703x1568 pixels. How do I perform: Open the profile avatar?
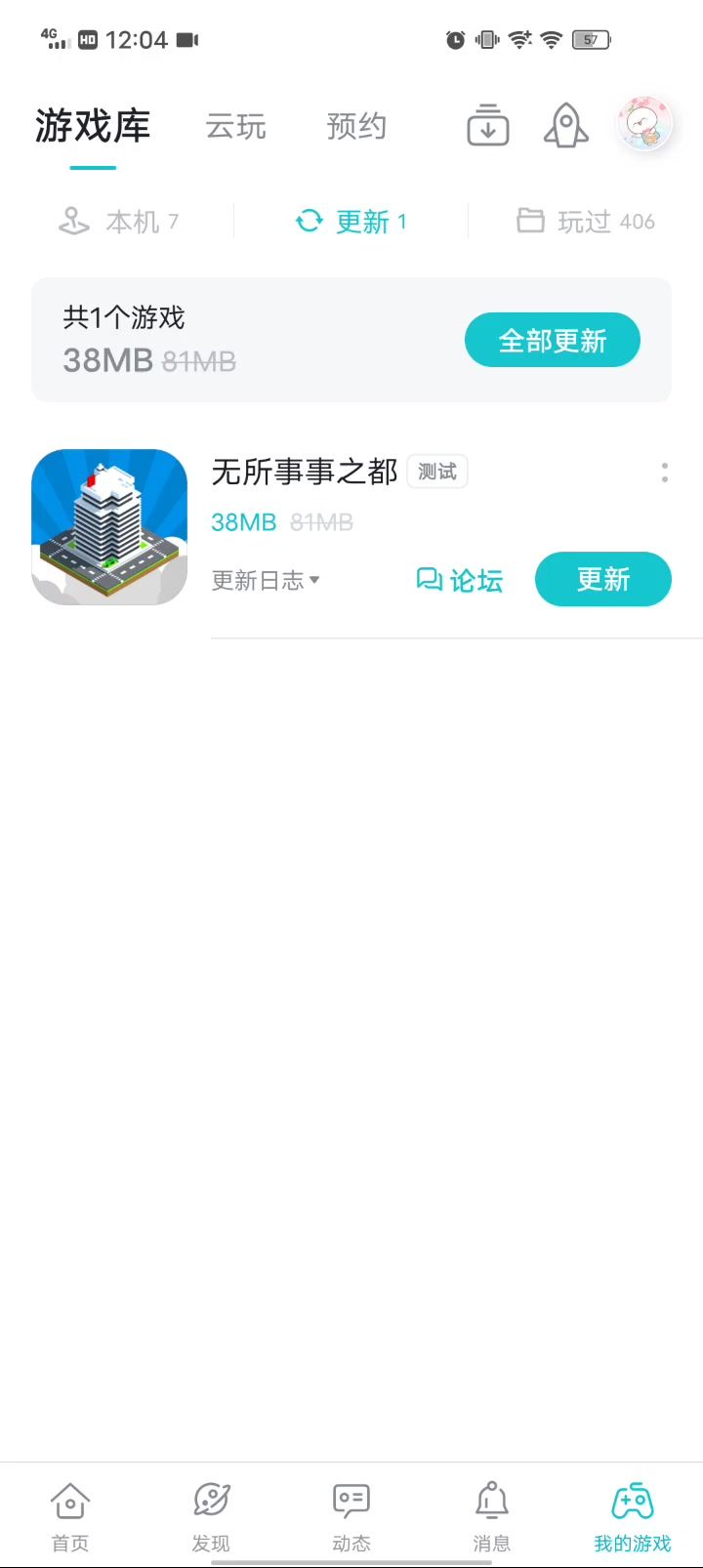[644, 124]
